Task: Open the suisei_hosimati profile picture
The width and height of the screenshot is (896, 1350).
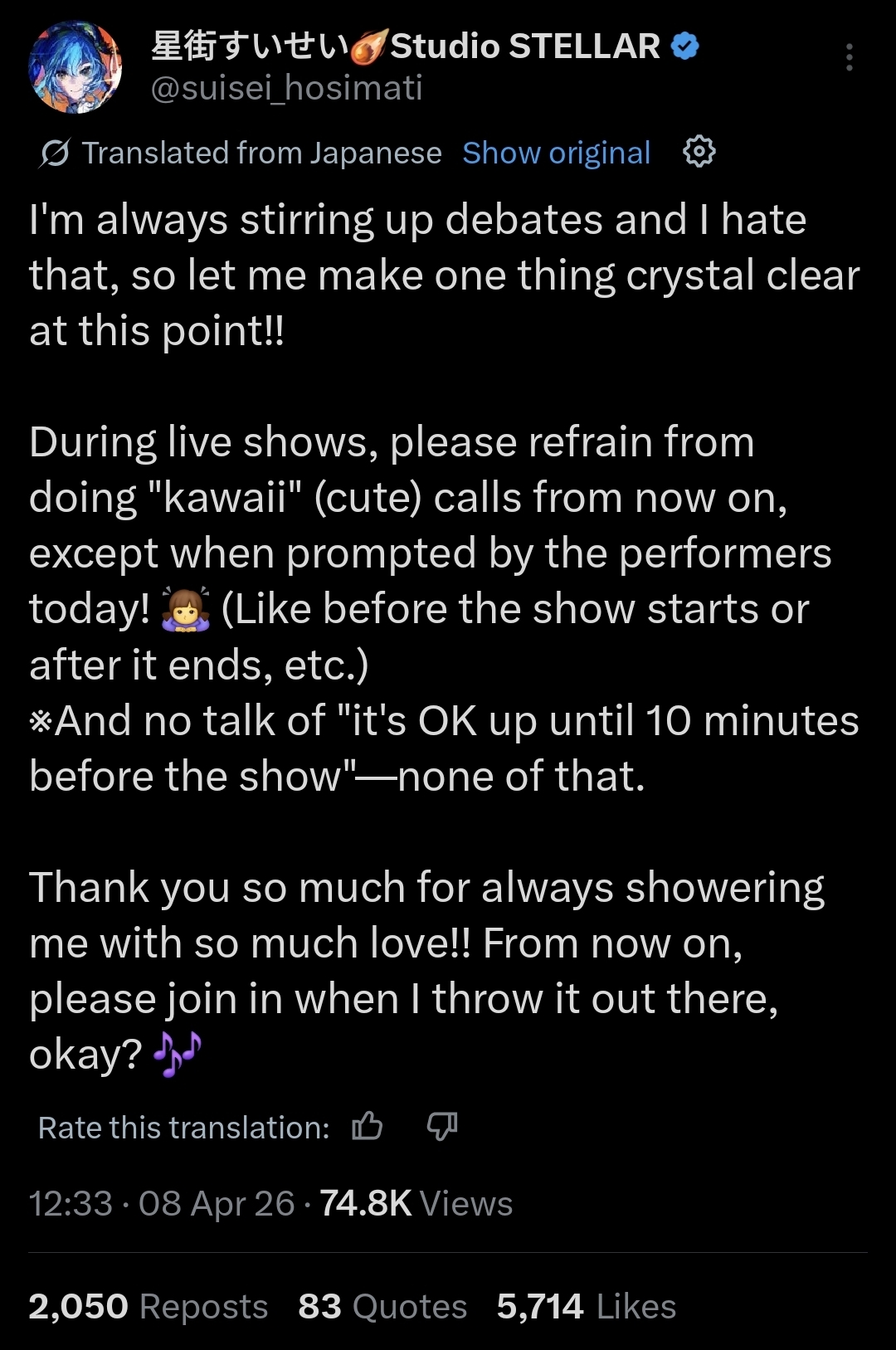Action: [75, 67]
